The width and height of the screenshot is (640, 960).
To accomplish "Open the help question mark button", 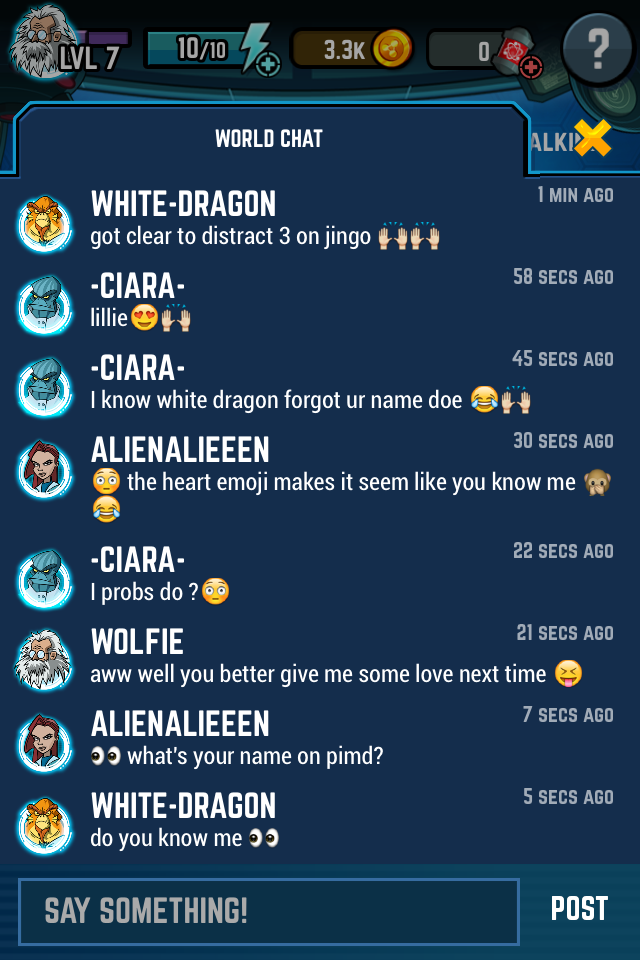I will coord(597,47).
